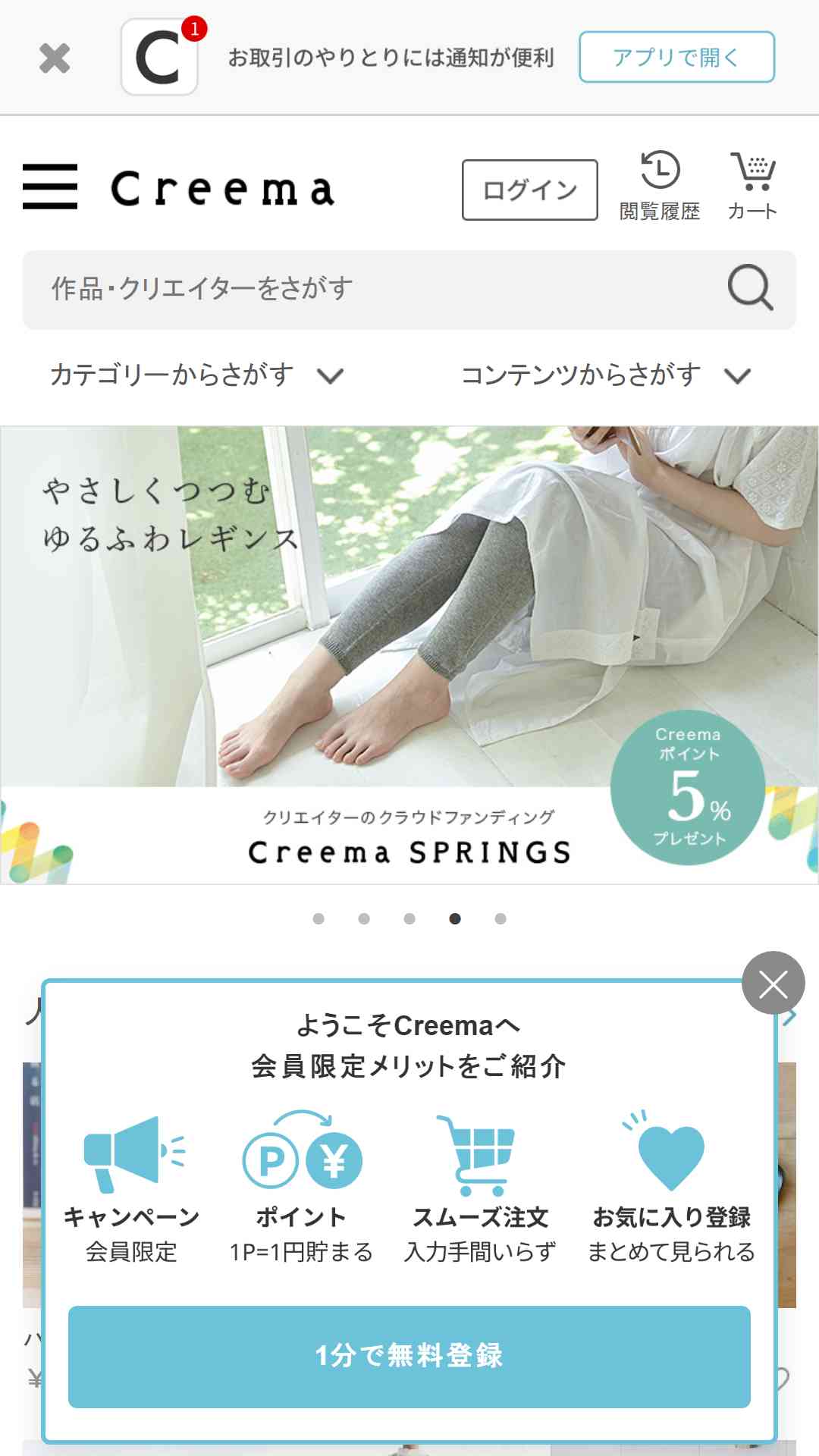This screenshot has height=1456, width=819.
Task: Select the first carousel page dot
Action: coord(318,918)
